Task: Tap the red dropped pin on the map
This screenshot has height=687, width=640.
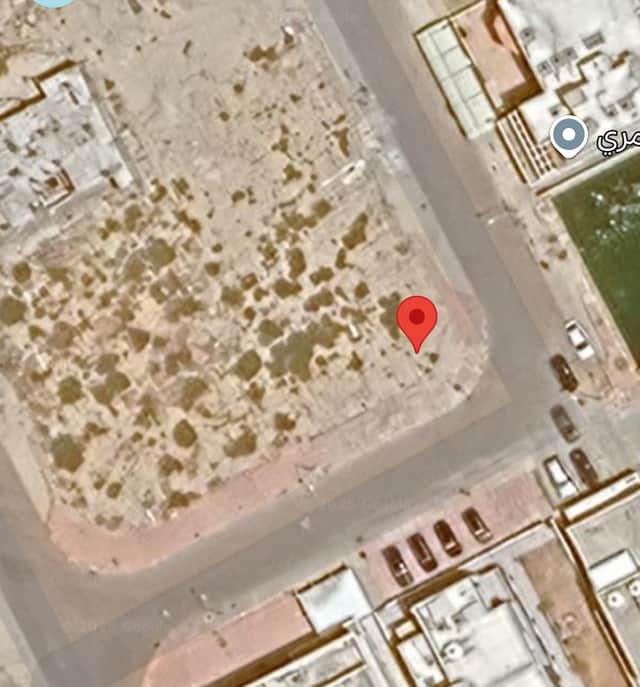Action: pyautogui.click(x=417, y=319)
